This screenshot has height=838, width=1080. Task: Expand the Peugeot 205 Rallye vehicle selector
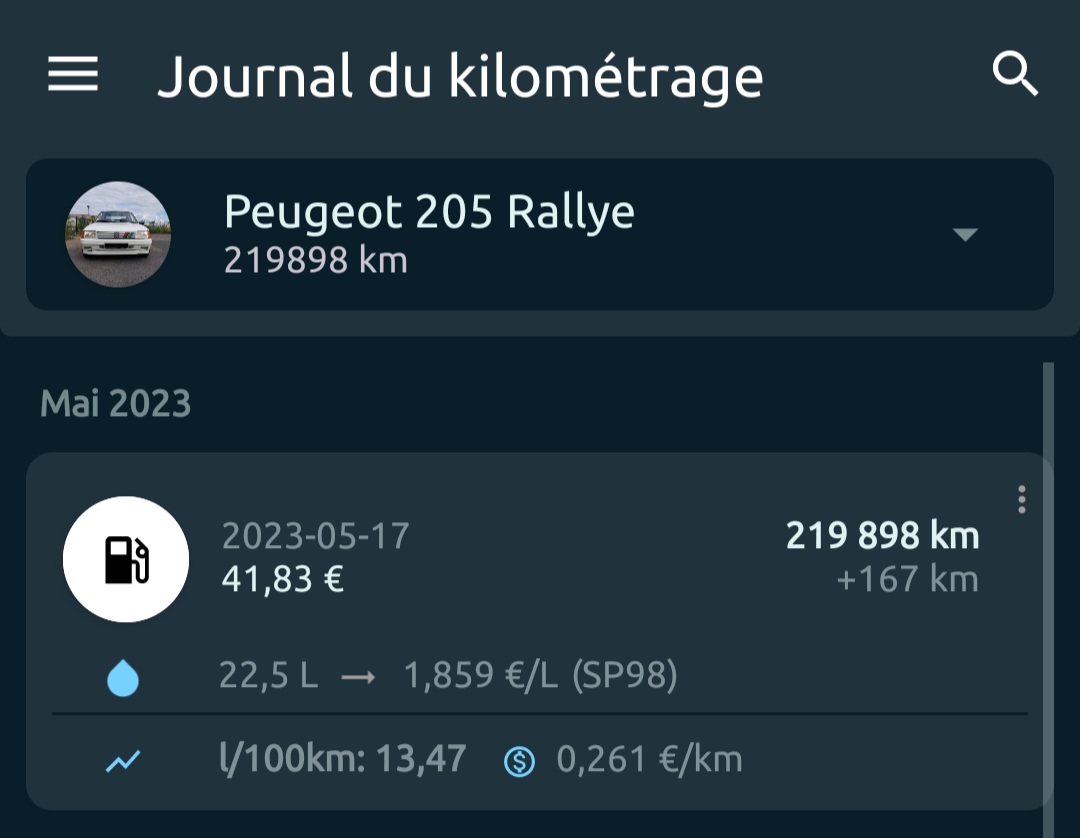(x=964, y=235)
